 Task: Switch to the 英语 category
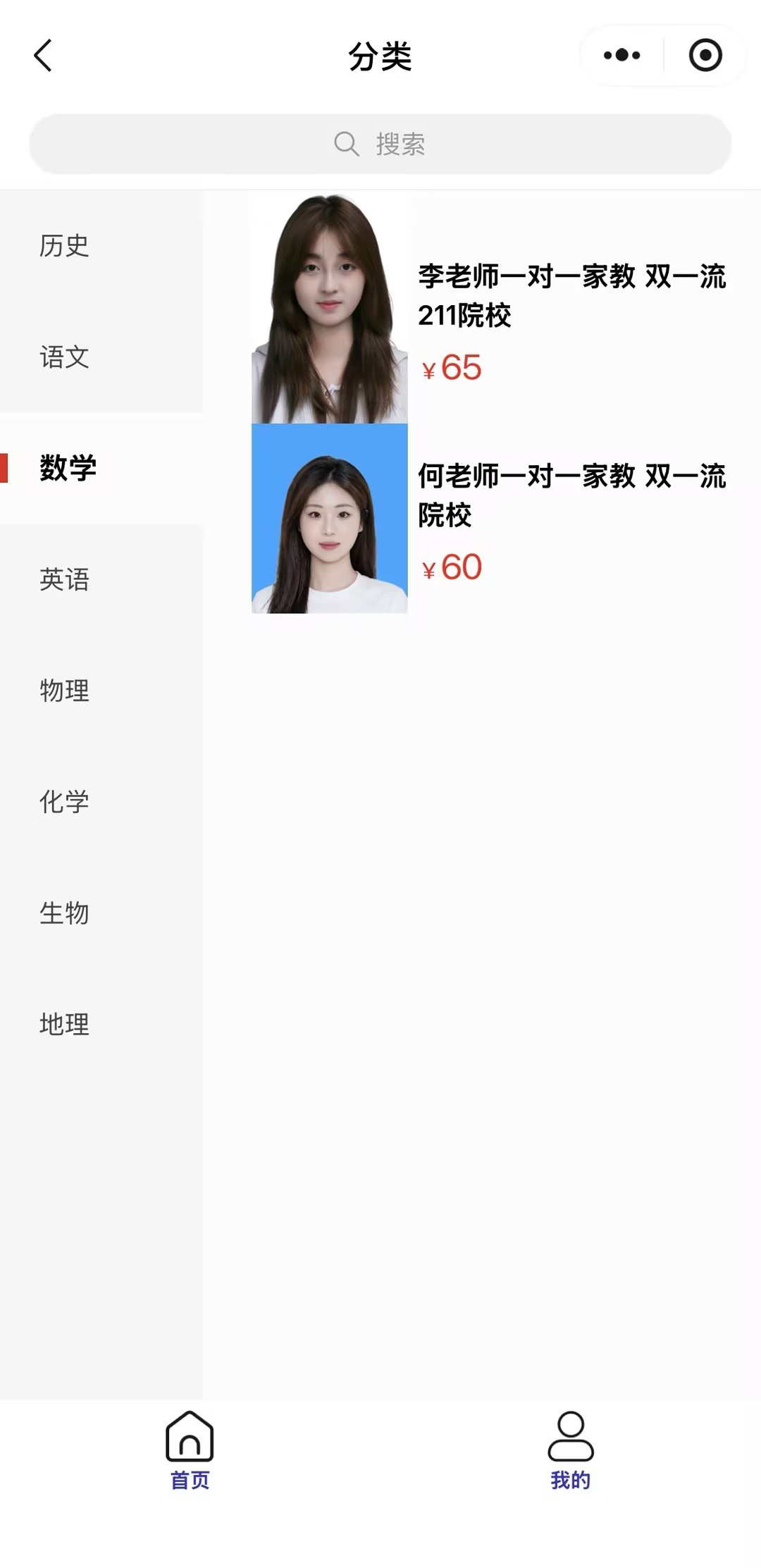click(65, 579)
